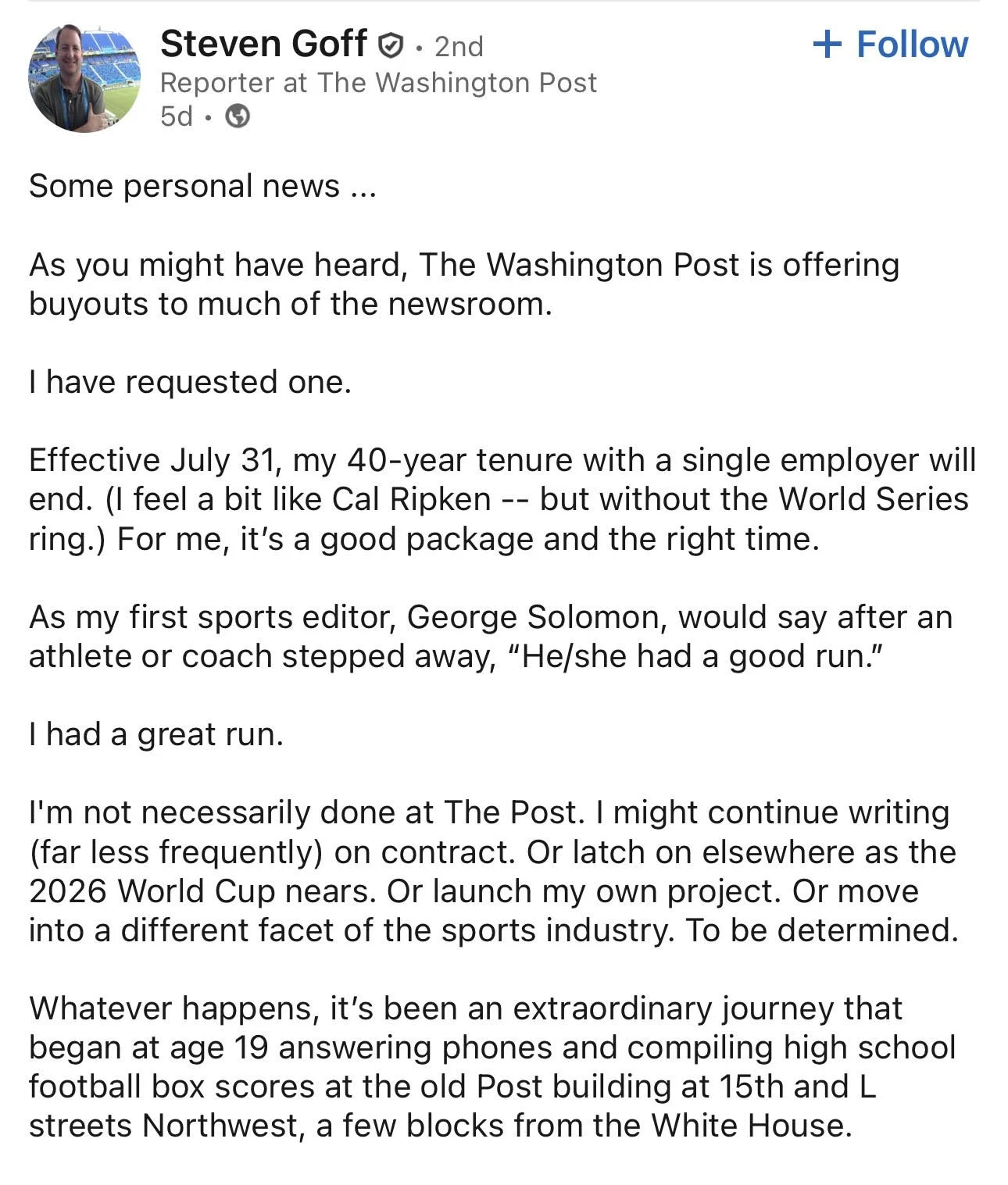Viewport: 1008px width, 1185px height.
Task: Open Steven Goff's profile picture
Action: (x=84, y=77)
